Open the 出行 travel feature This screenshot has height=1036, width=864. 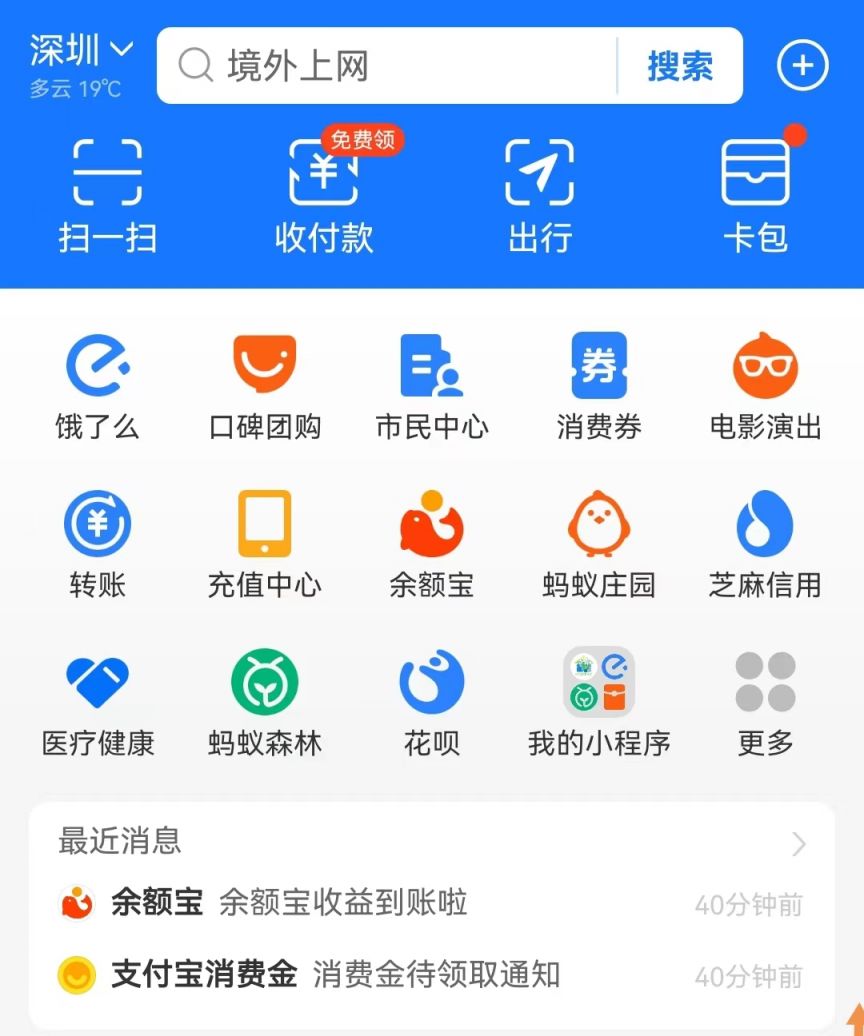click(x=540, y=190)
